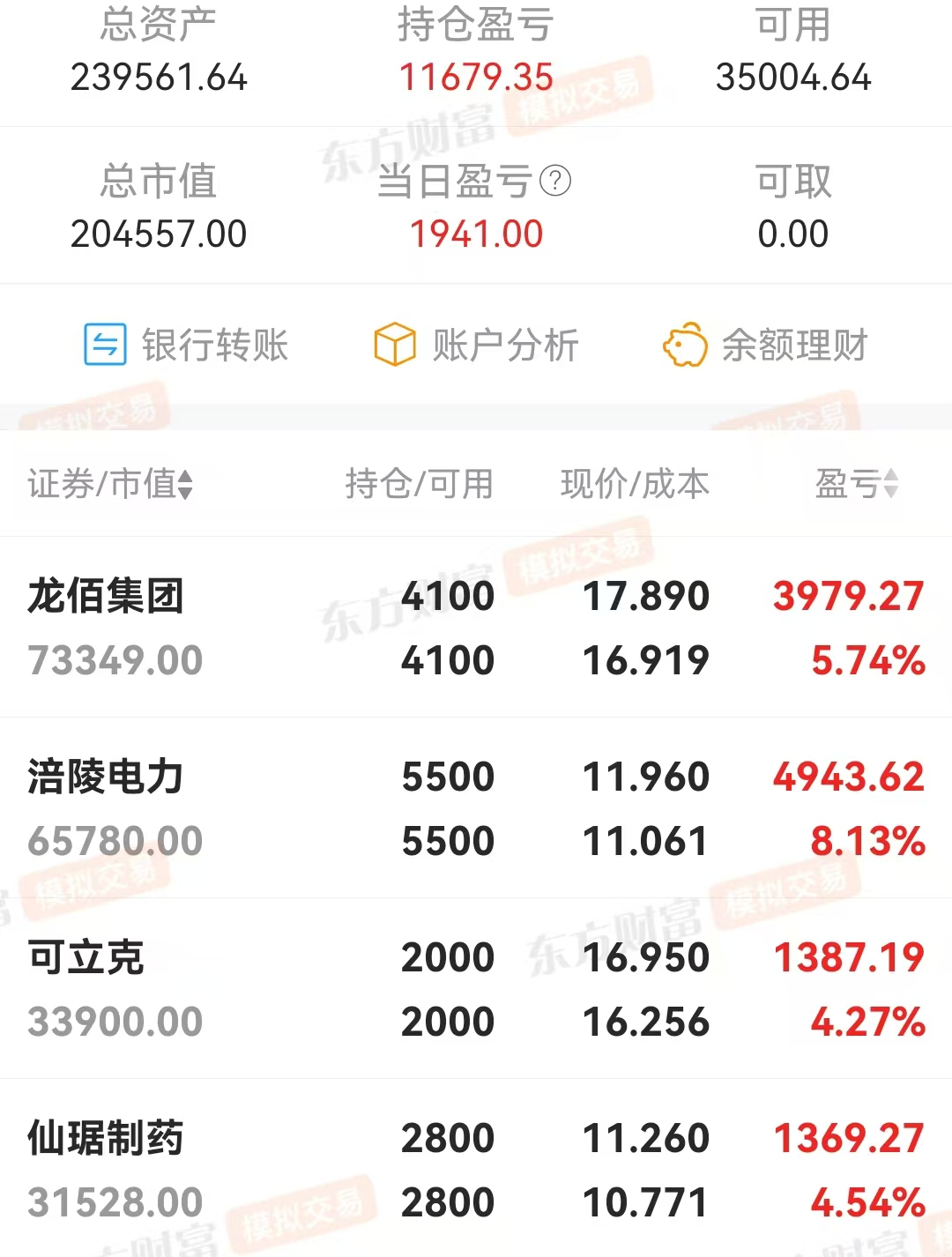Toggle the 盈亏 sort direction indicator
This screenshot has height=1257, width=952.
891,483
